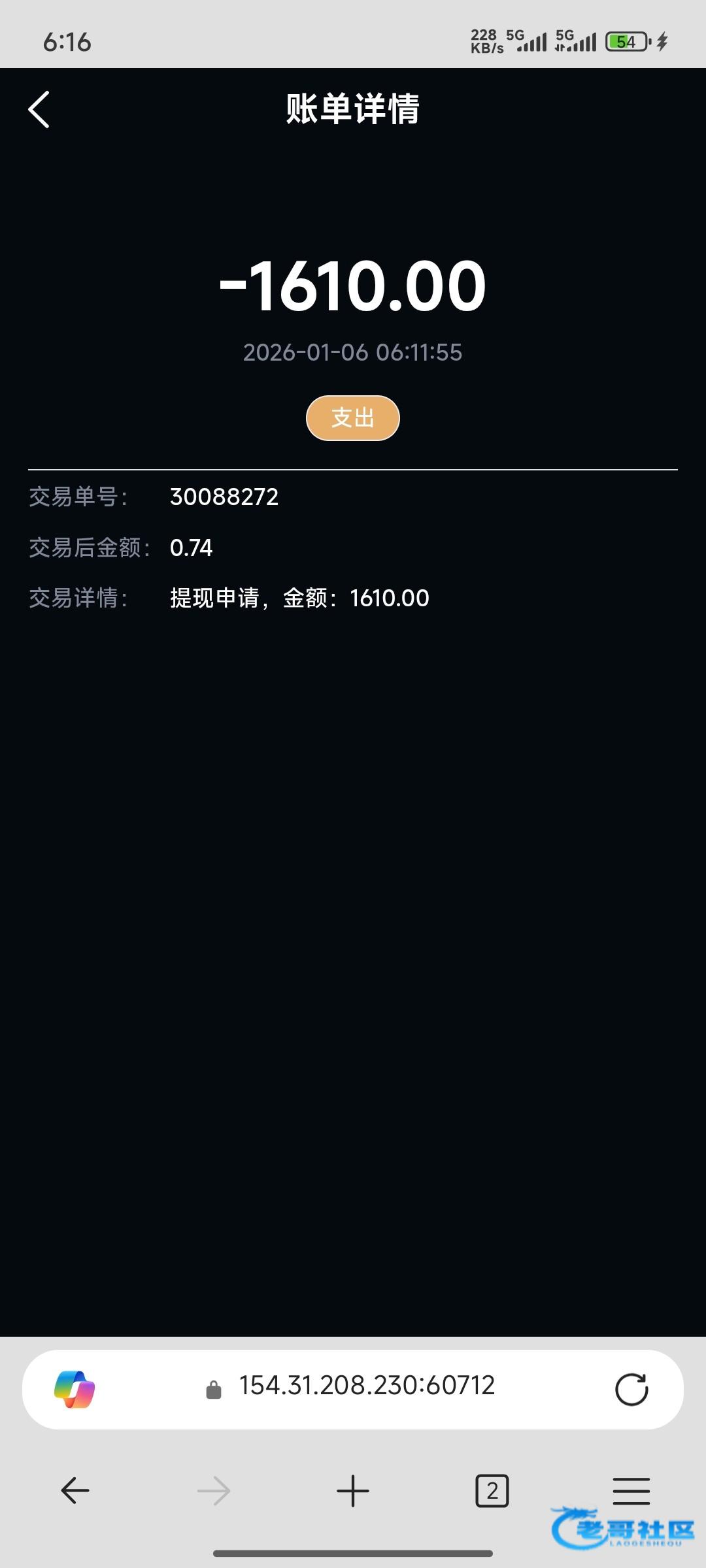The image size is (706, 1568).
Task: Open a new browser tab
Action: 353,1491
